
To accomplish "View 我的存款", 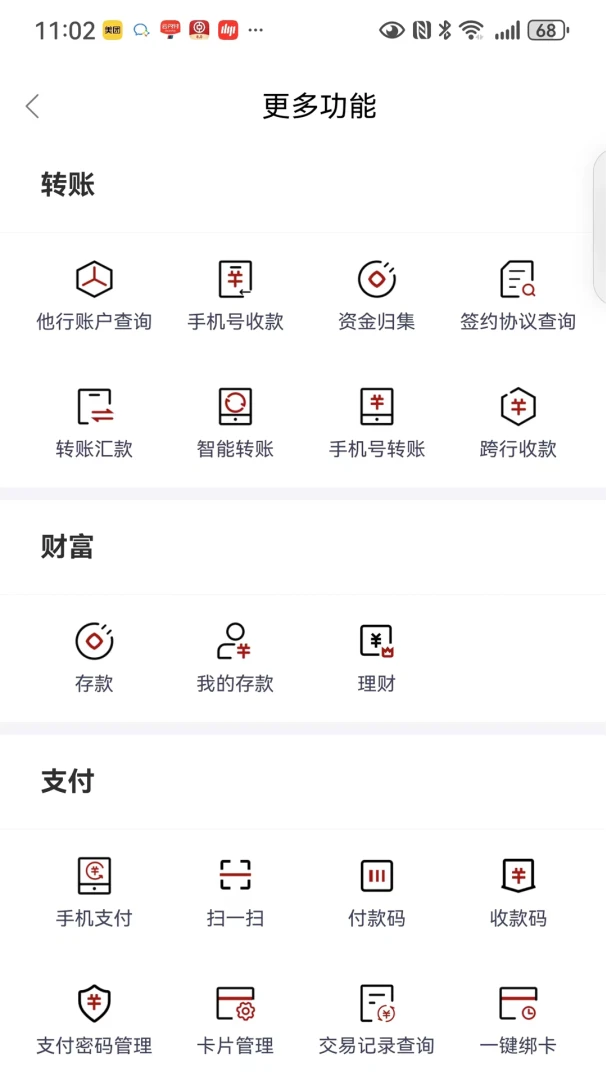I will pyautogui.click(x=235, y=657).
